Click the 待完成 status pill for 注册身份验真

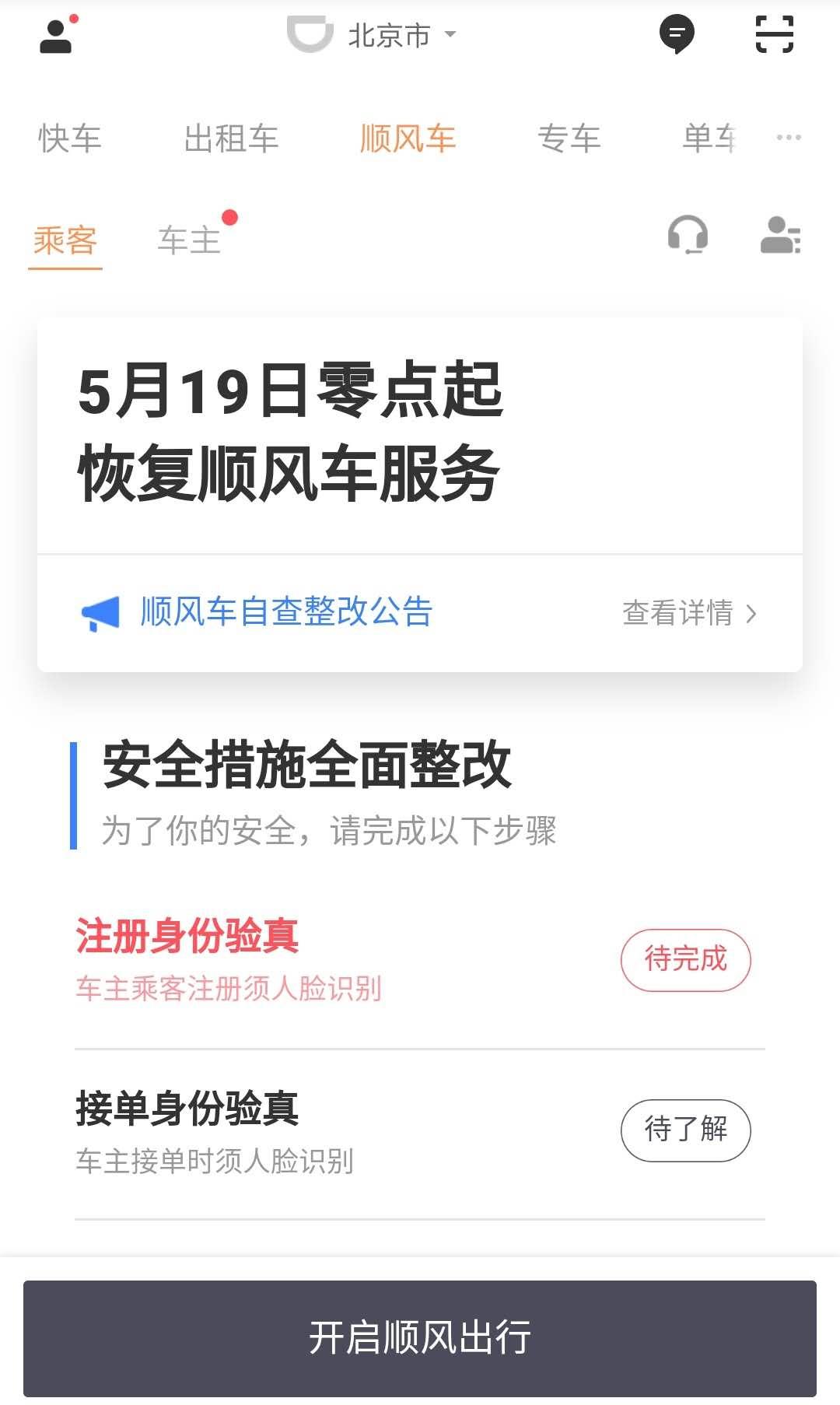coord(685,960)
